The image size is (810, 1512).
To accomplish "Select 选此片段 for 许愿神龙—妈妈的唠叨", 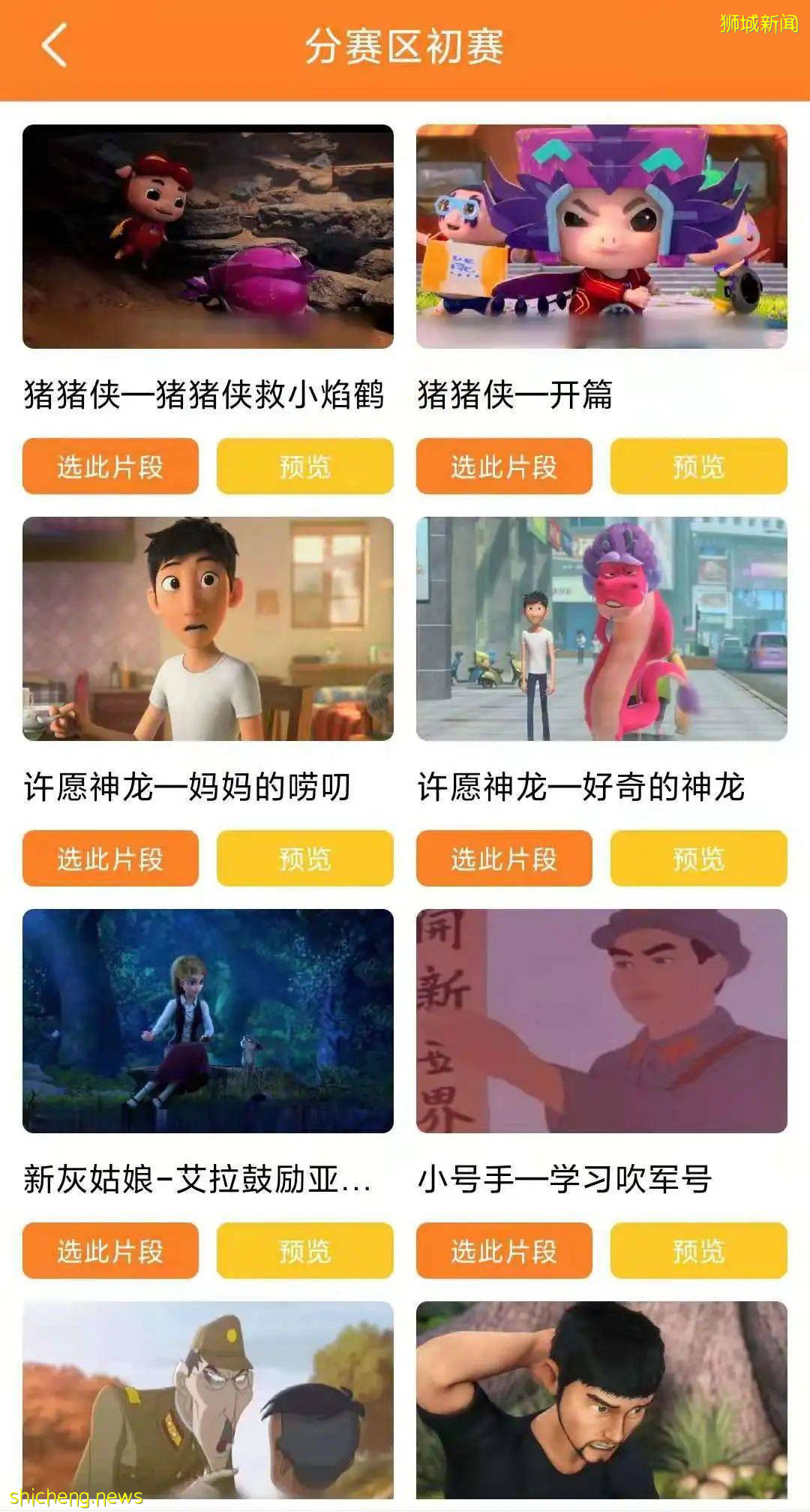I will [x=109, y=859].
